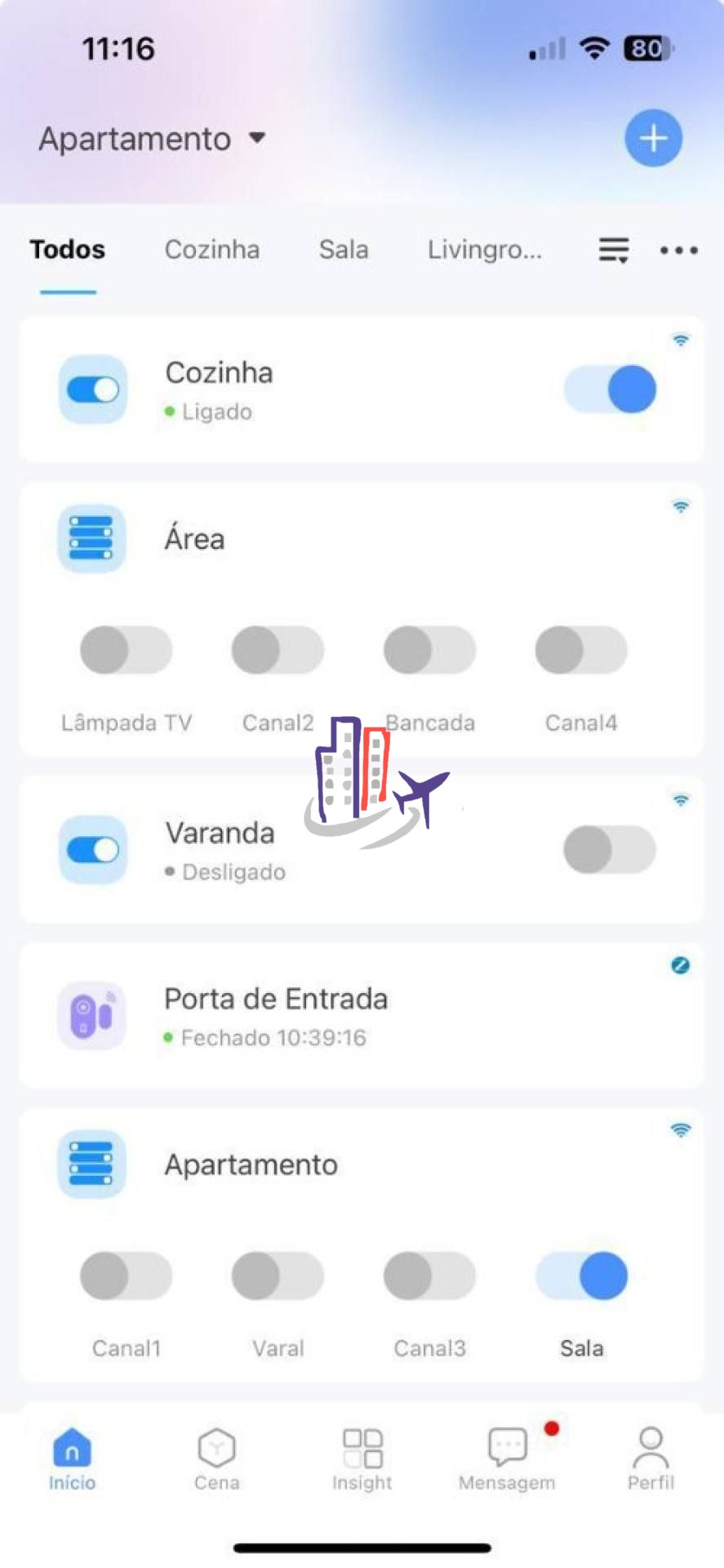Expand the Apartamento home dropdown
This screenshot has height=1568, width=724.
(153, 139)
